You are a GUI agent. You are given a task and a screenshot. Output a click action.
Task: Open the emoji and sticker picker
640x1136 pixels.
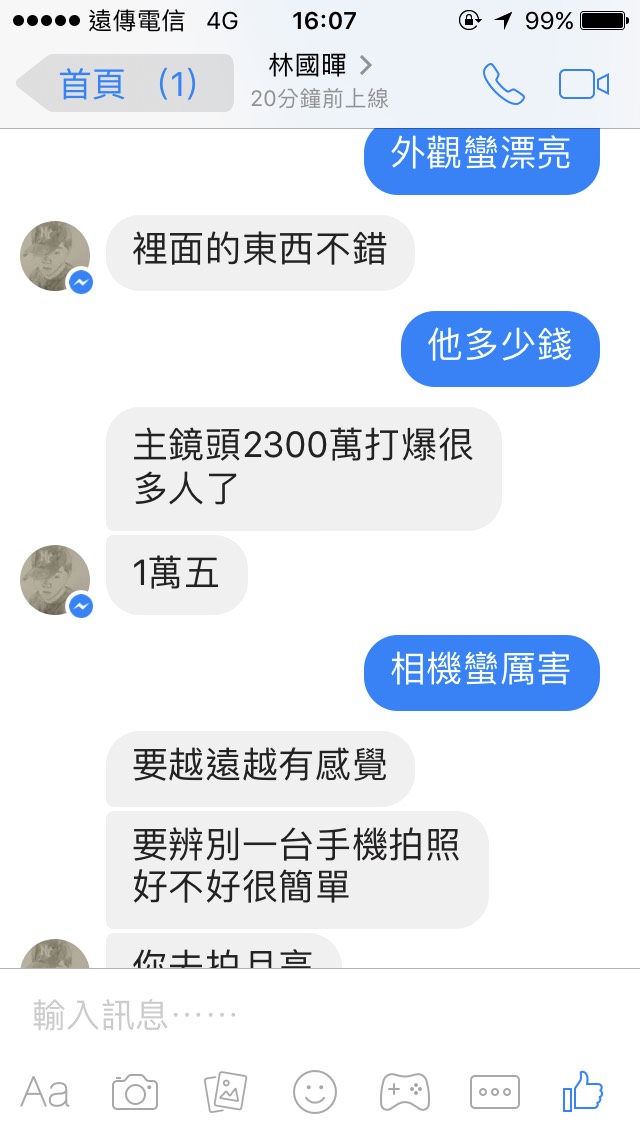click(315, 1092)
